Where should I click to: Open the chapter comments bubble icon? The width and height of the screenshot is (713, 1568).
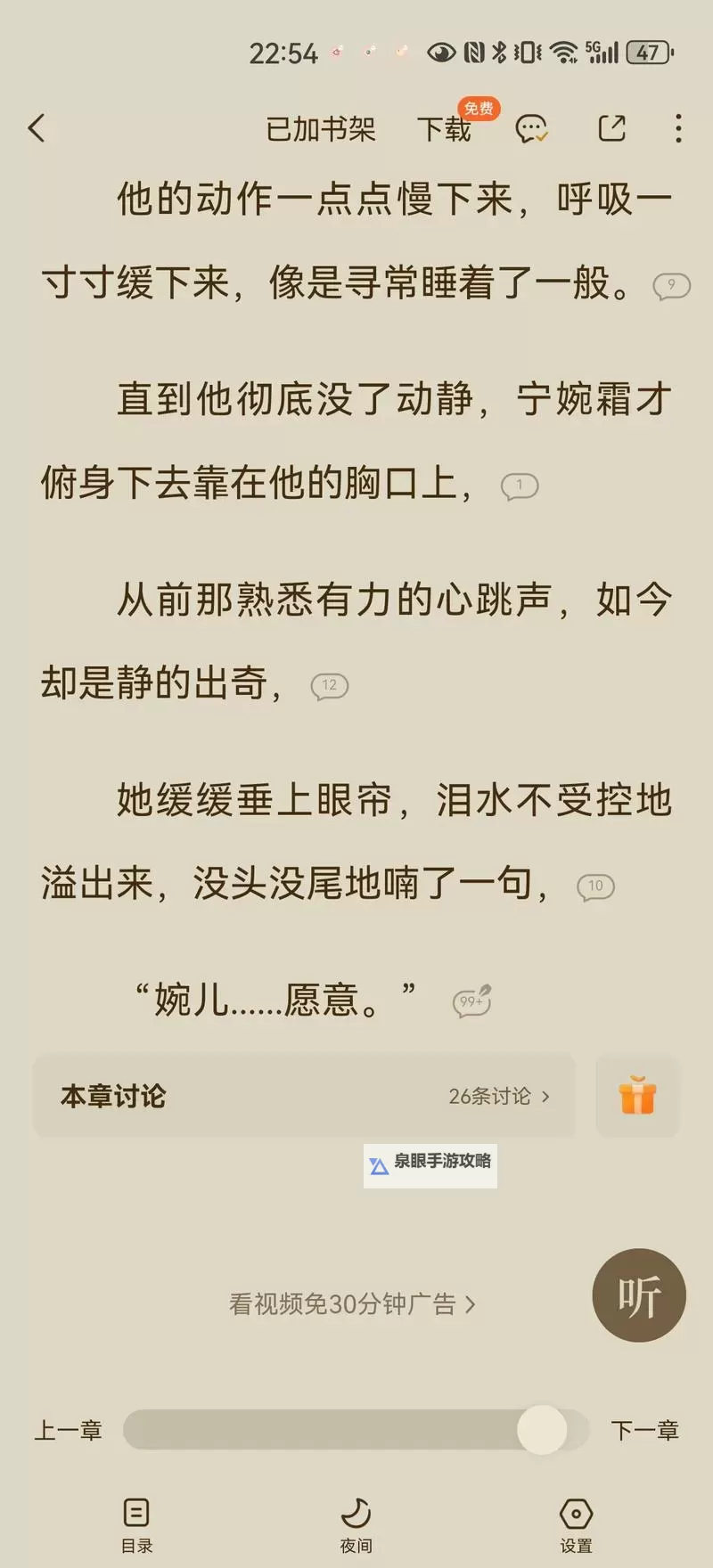(x=530, y=128)
